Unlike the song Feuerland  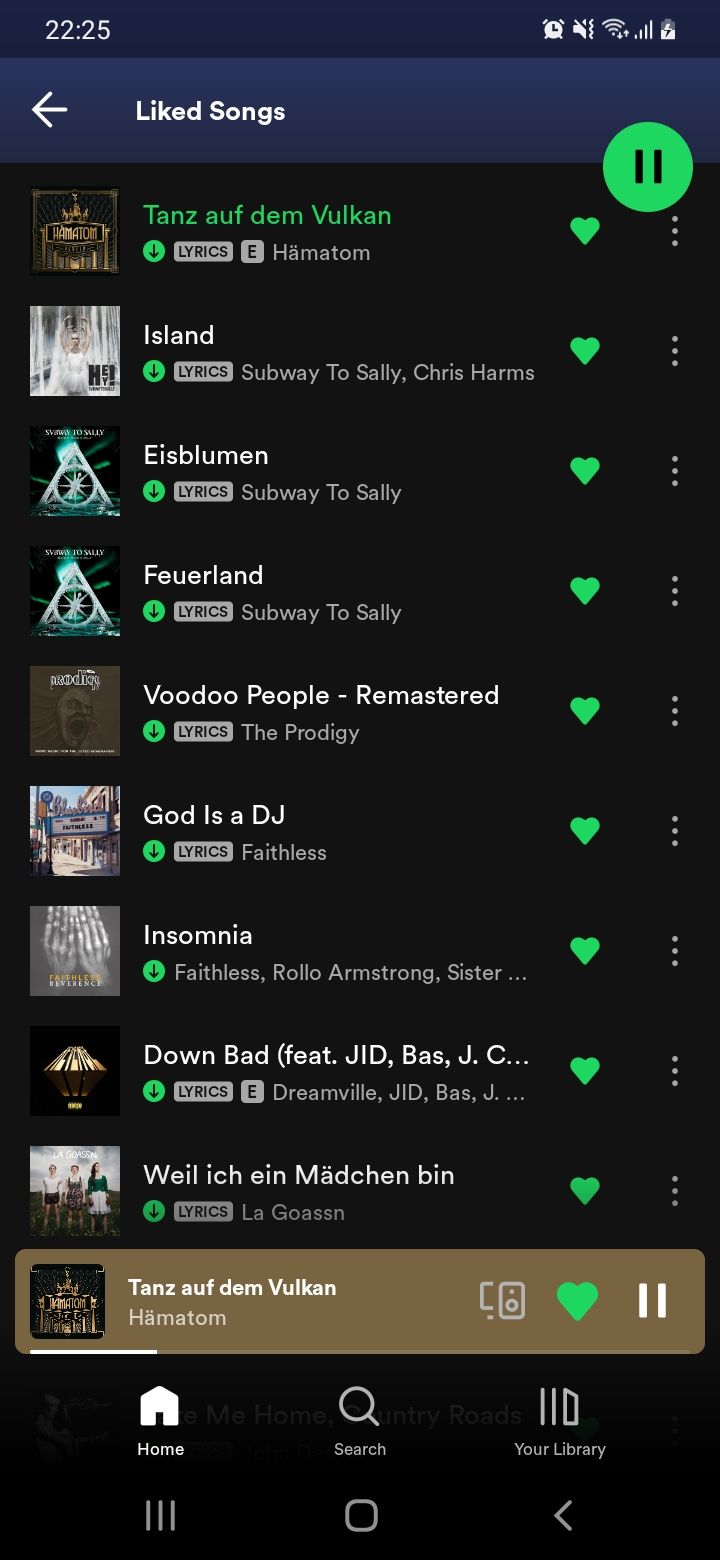pyautogui.click(x=585, y=591)
